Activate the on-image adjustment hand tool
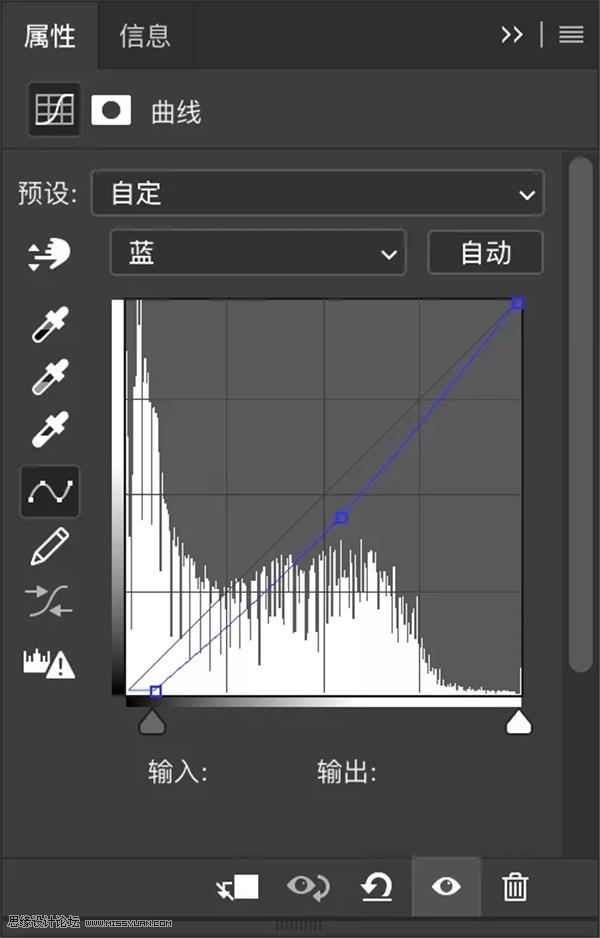The width and height of the screenshot is (600, 938). [49, 254]
